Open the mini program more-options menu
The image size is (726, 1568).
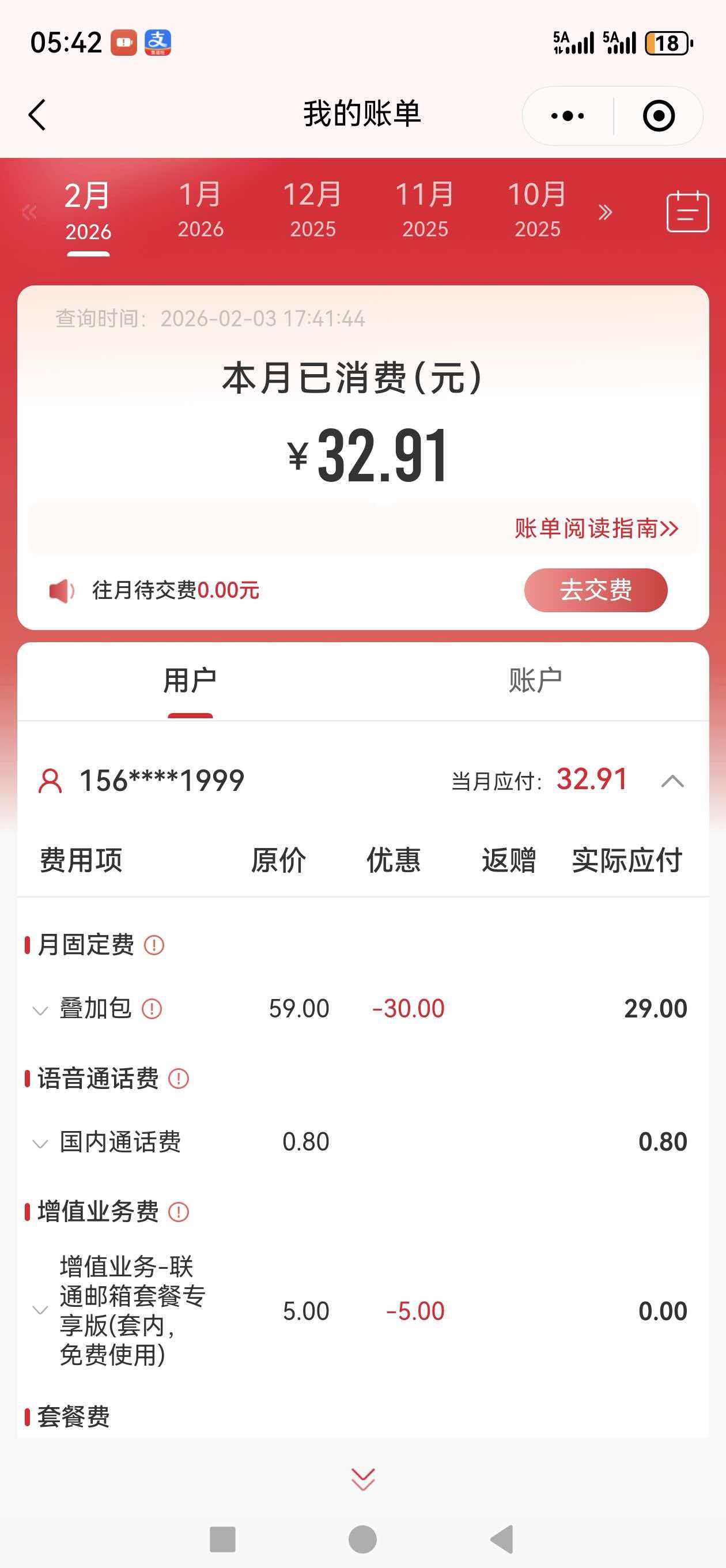(567, 116)
